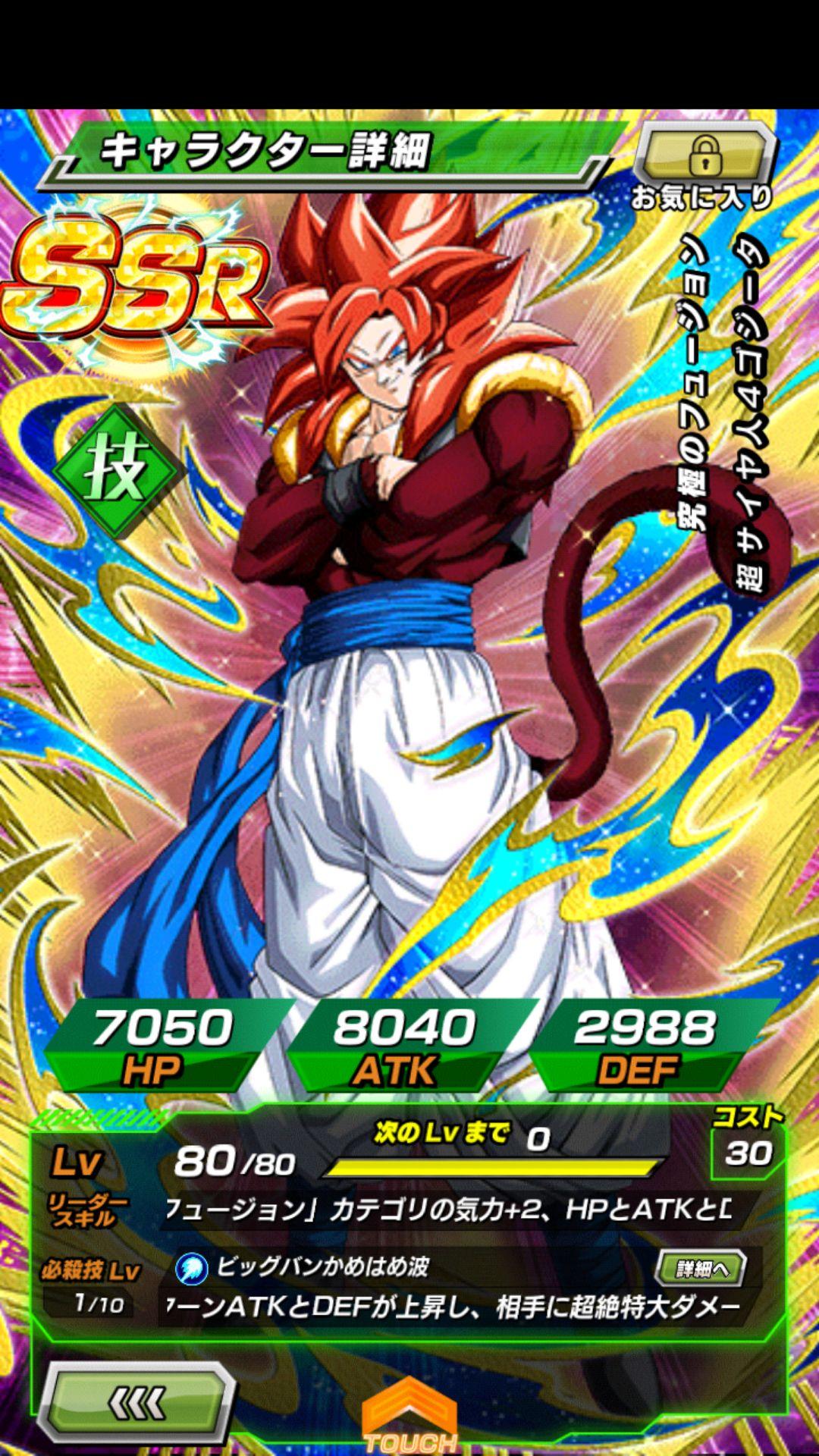Image resolution: width=819 pixels, height=1456 pixels.
Task: Toggle the favorite lock button
Action: (x=701, y=156)
